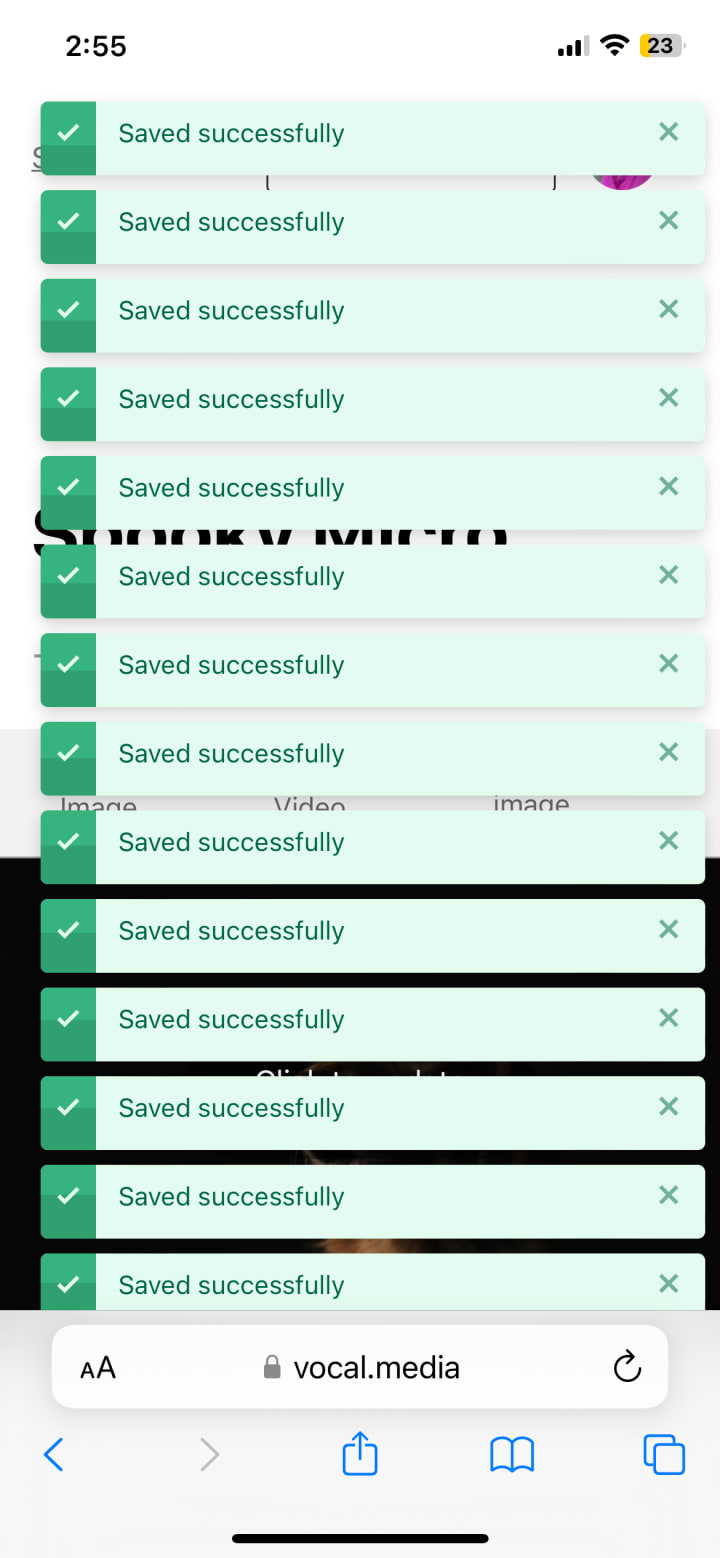720x1558 pixels.
Task: Open the Safari share sheet
Action: [360, 1453]
